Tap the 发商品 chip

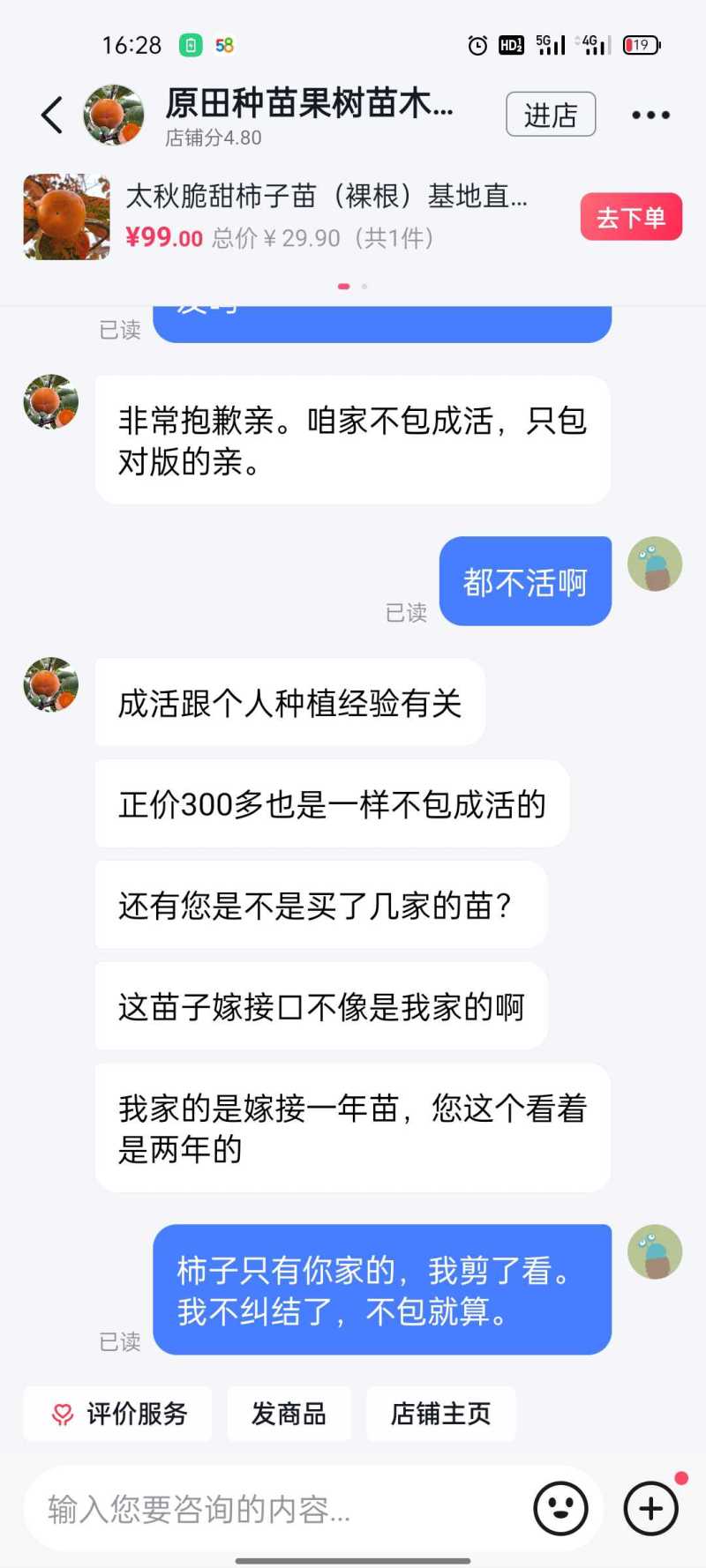(289, 1414)
